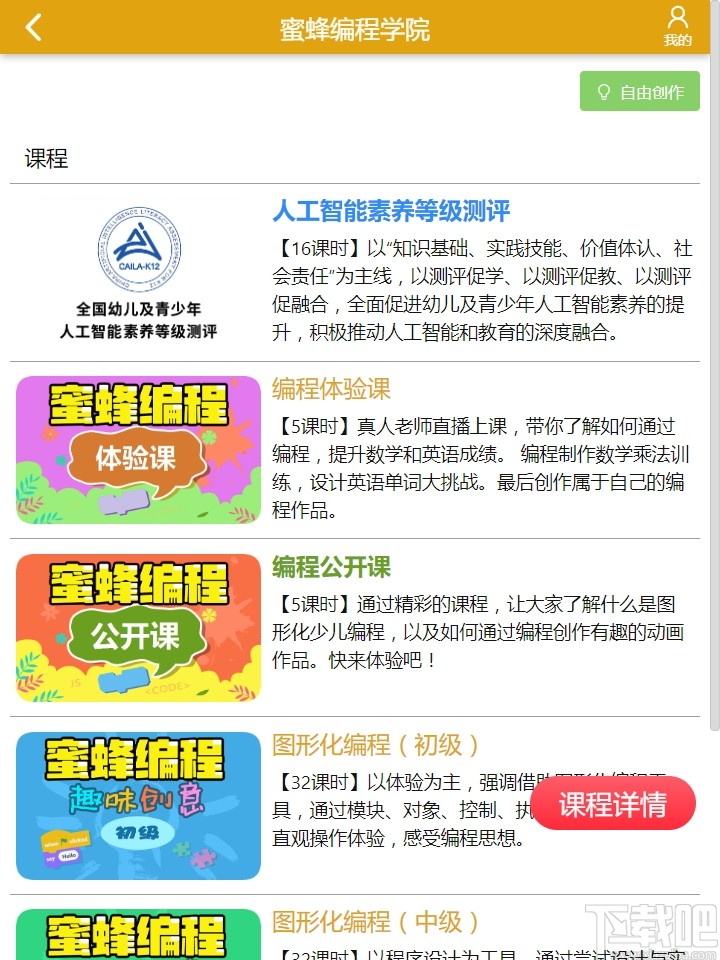Screen dimensions: 720x960
Task: Open the 人工智能素养等级测评 course
Action: 391,211
